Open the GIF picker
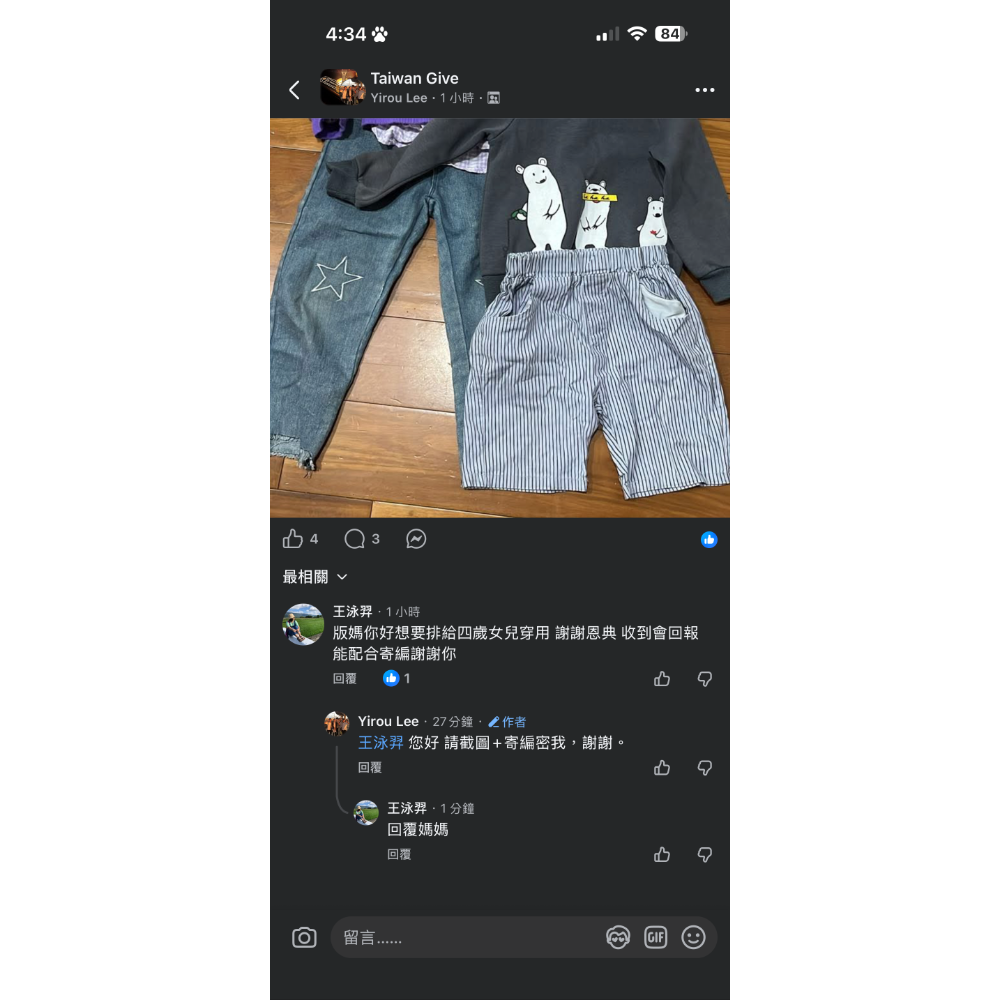The height and width of the screenshot is (1000, 1000). click(656, 937)
